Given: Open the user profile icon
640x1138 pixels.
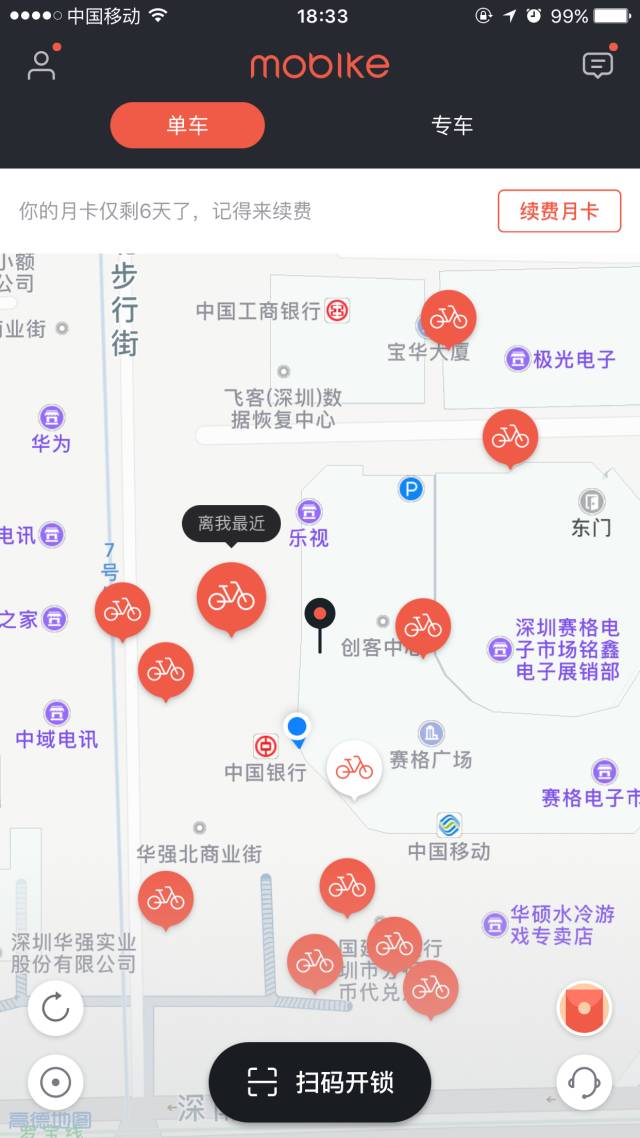Looking at the screenshot, I should coord(41,65).
